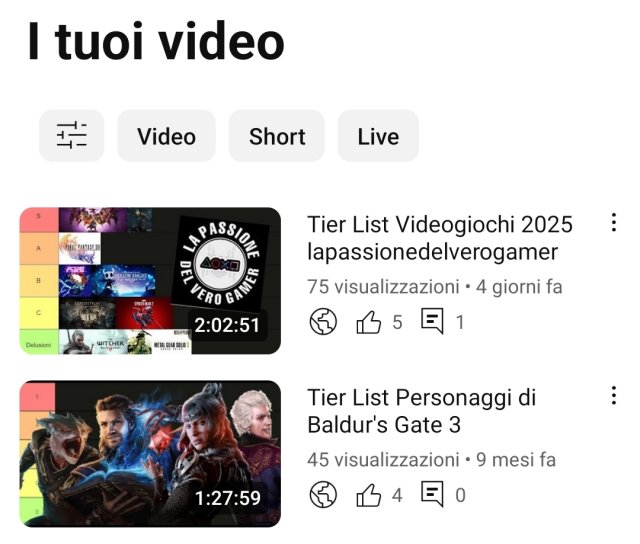Screen dimensions: 640x544
Task: Select the Video filter chip
Action: [166, 136]
